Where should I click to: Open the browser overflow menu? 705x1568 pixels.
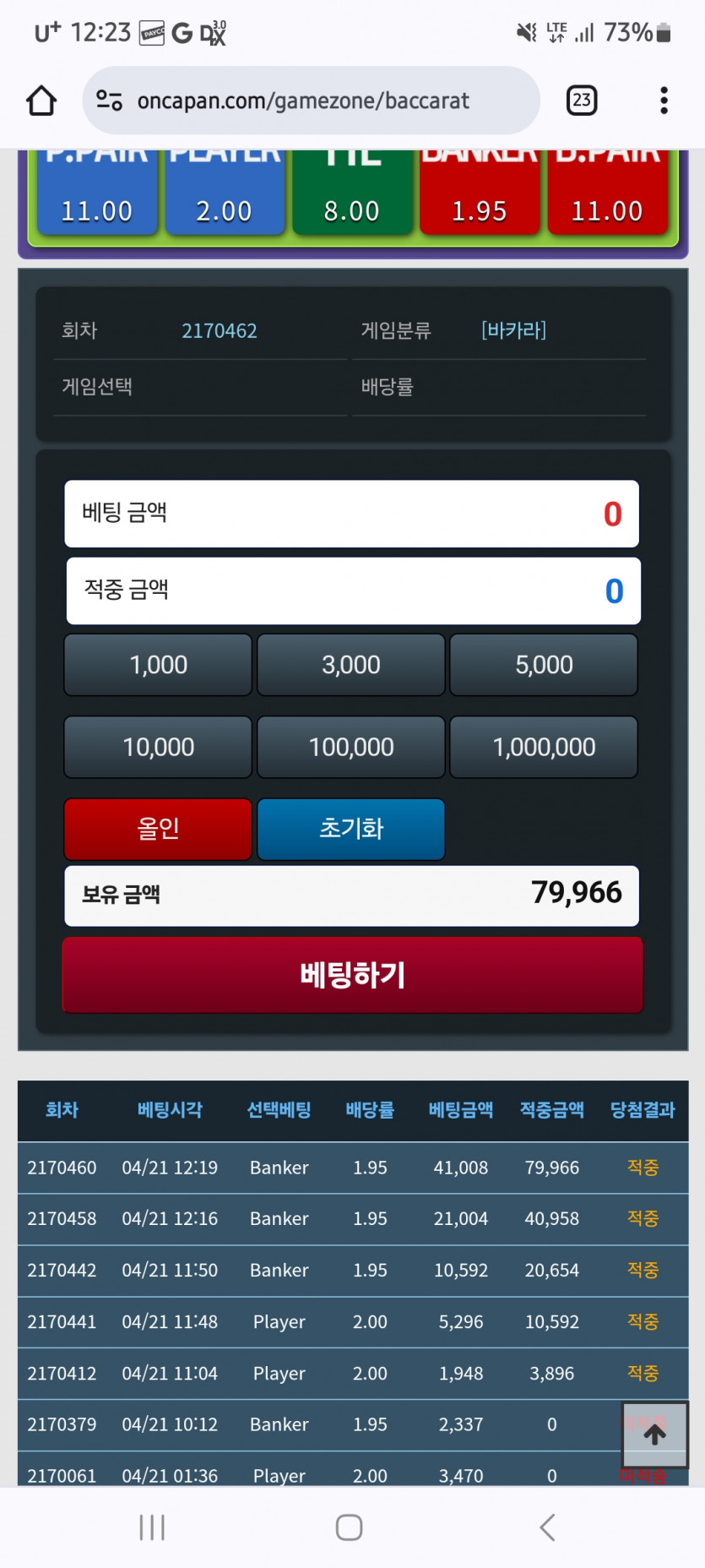coord(664,101)
